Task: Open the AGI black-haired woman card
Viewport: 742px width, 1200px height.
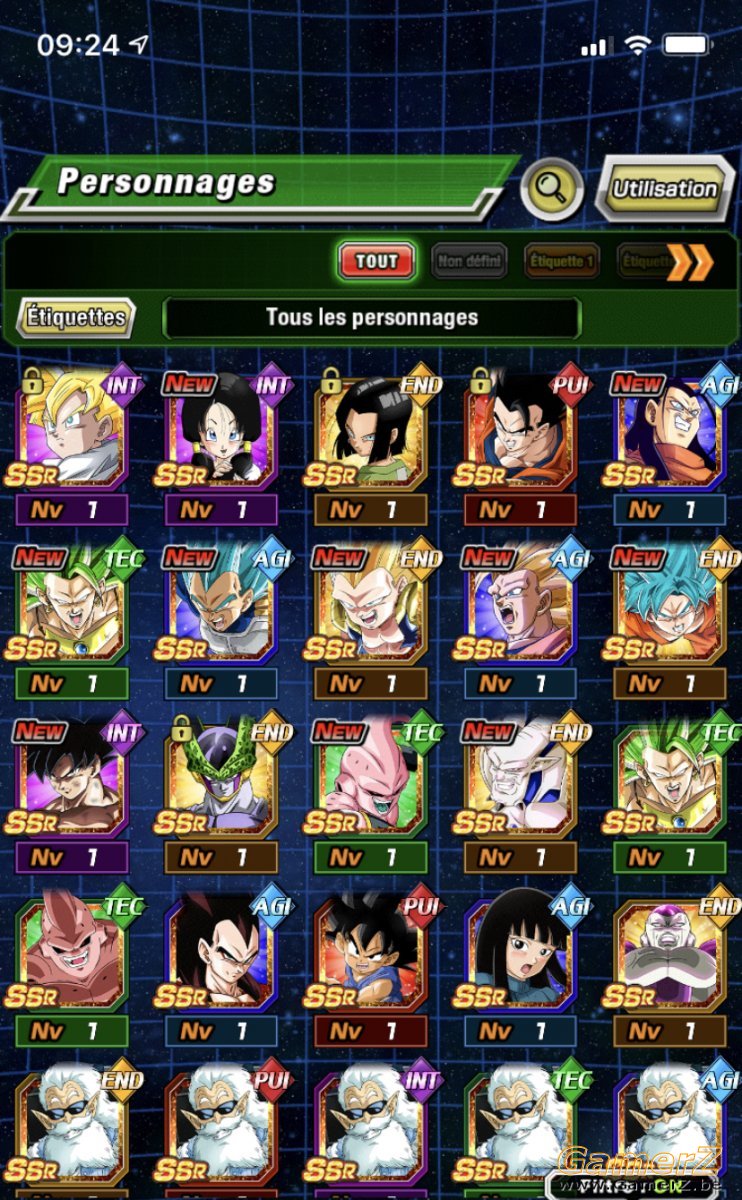Action: pos(520,967)
